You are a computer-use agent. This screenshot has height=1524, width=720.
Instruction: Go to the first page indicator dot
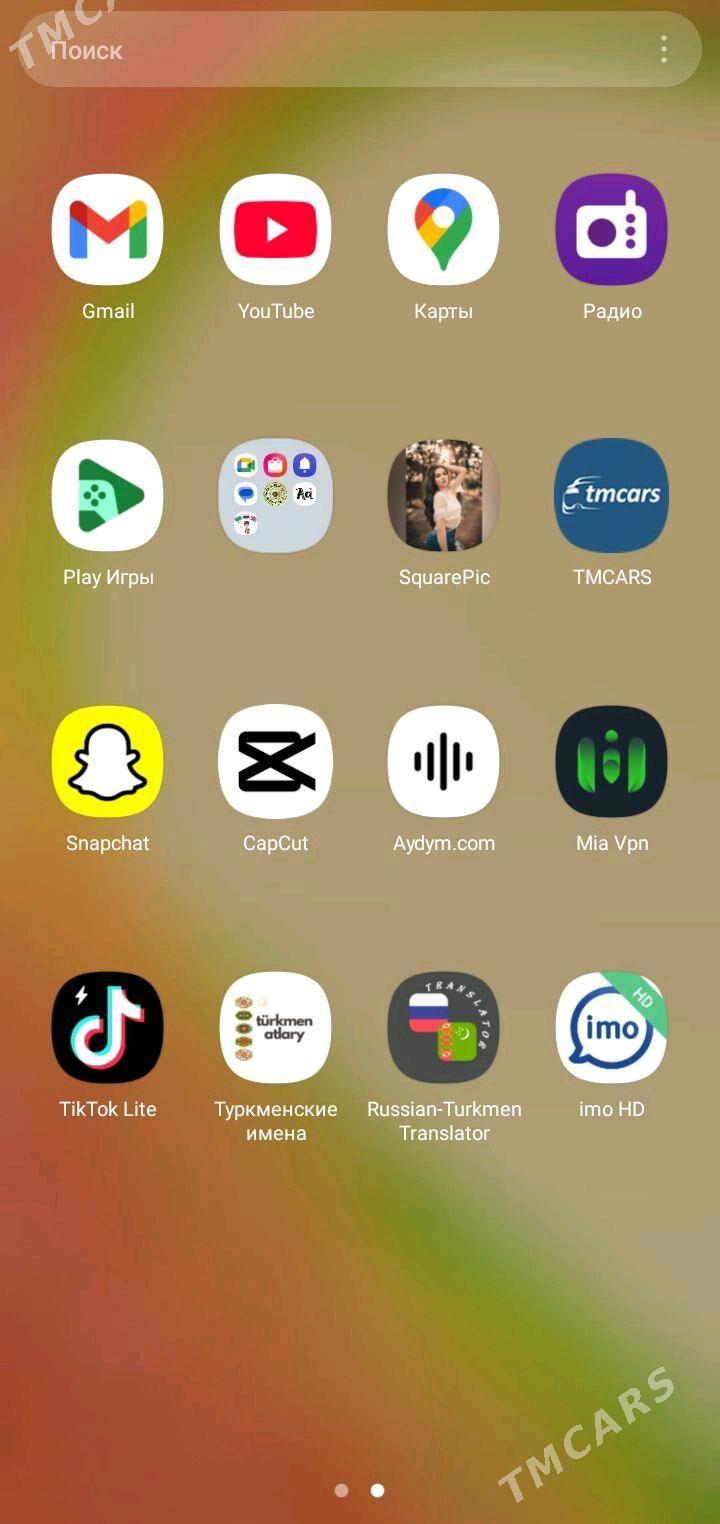(342, 1490)
